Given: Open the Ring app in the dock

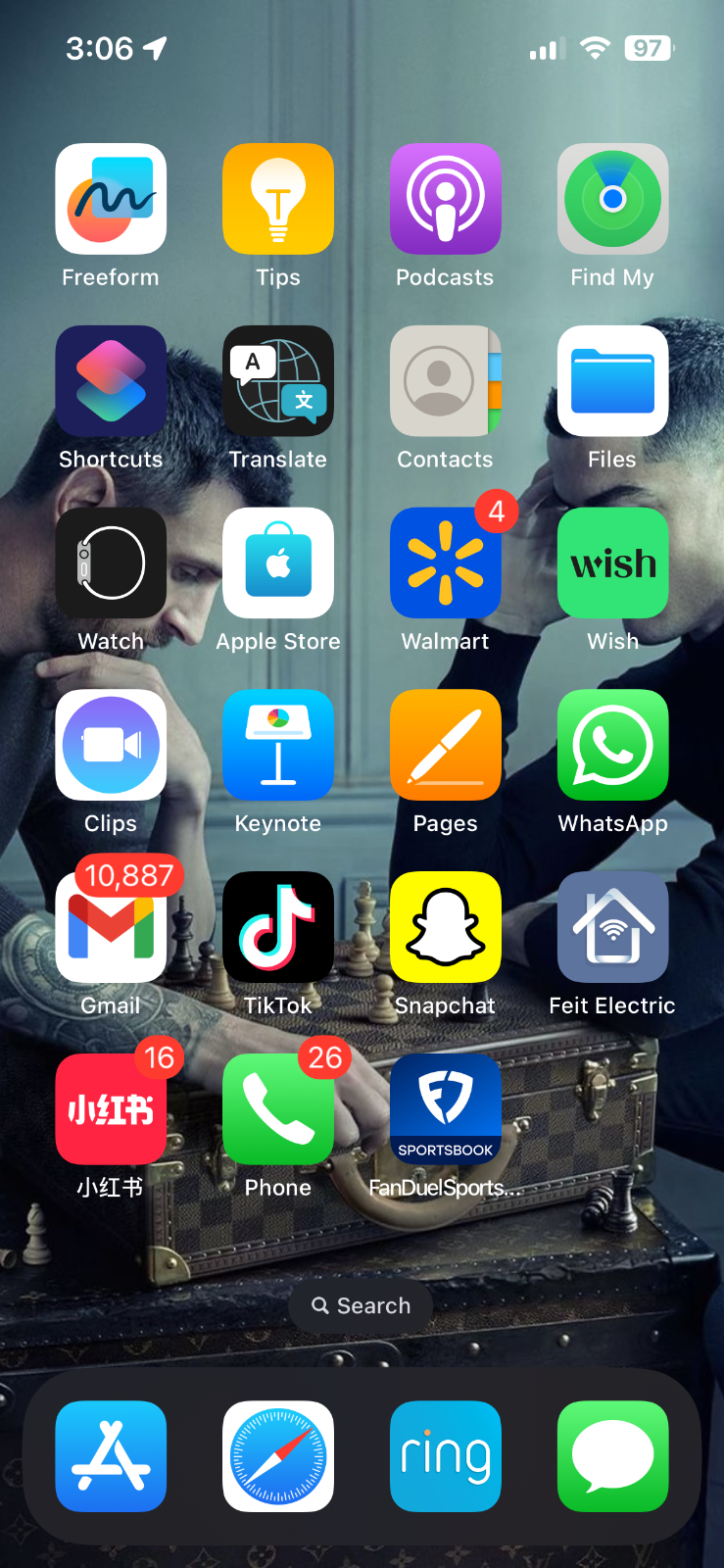Looking at the screenshot, I should pos(445,1456).
